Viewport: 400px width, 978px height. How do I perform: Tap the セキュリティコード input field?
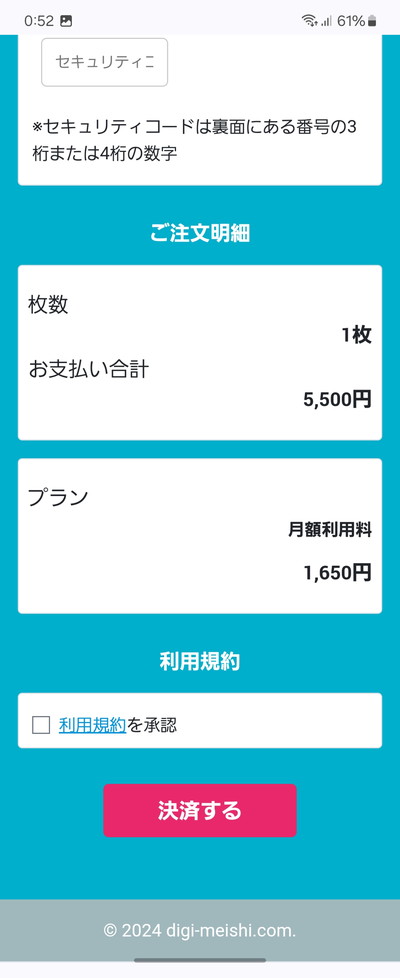click(104, 62)
